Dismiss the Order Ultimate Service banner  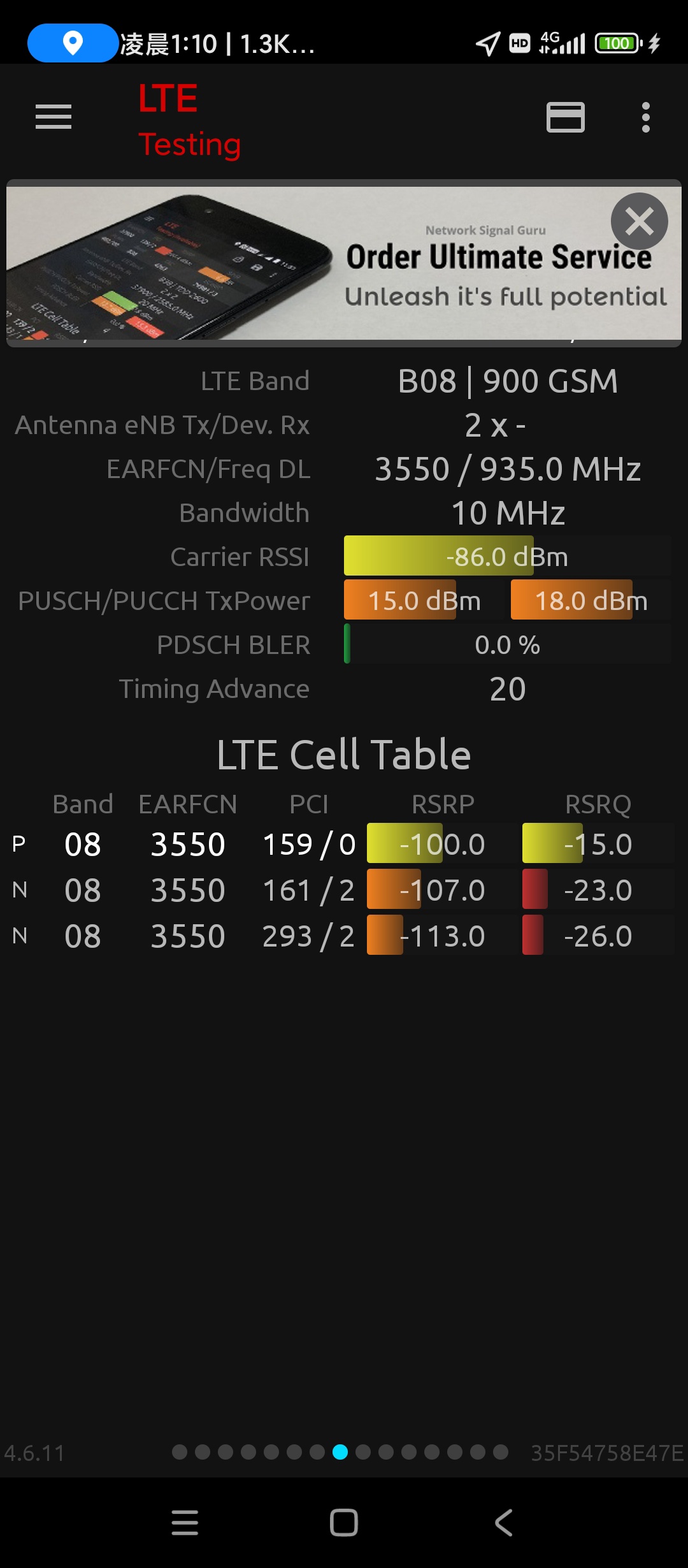tap(639, 221)
